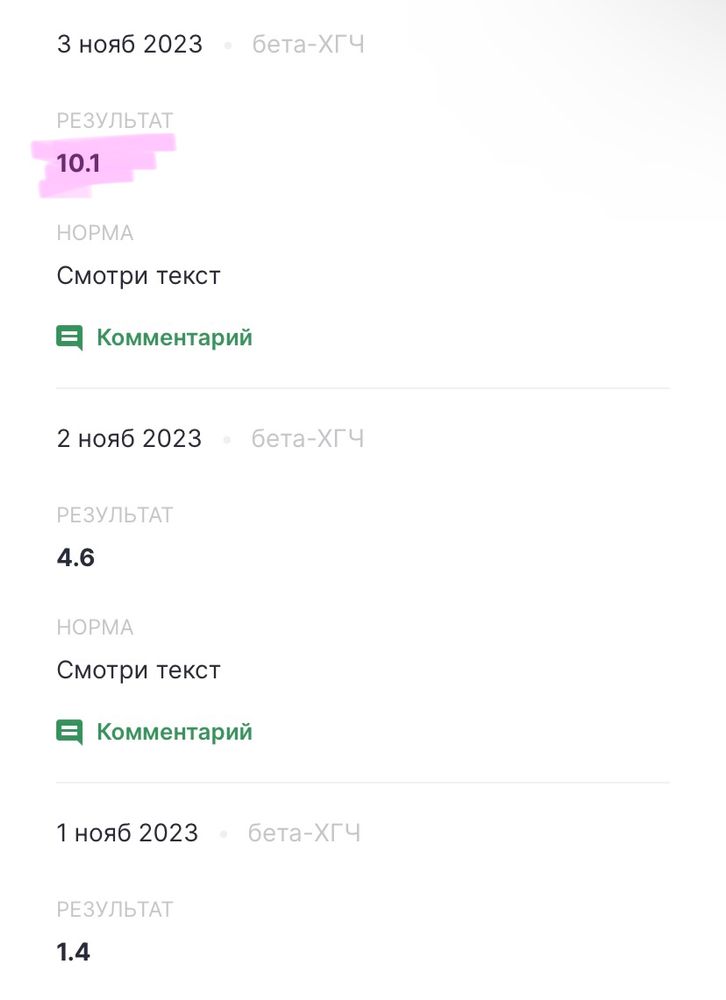Select the 4.6 result value
726x1000 pixels.
[74, 557]
